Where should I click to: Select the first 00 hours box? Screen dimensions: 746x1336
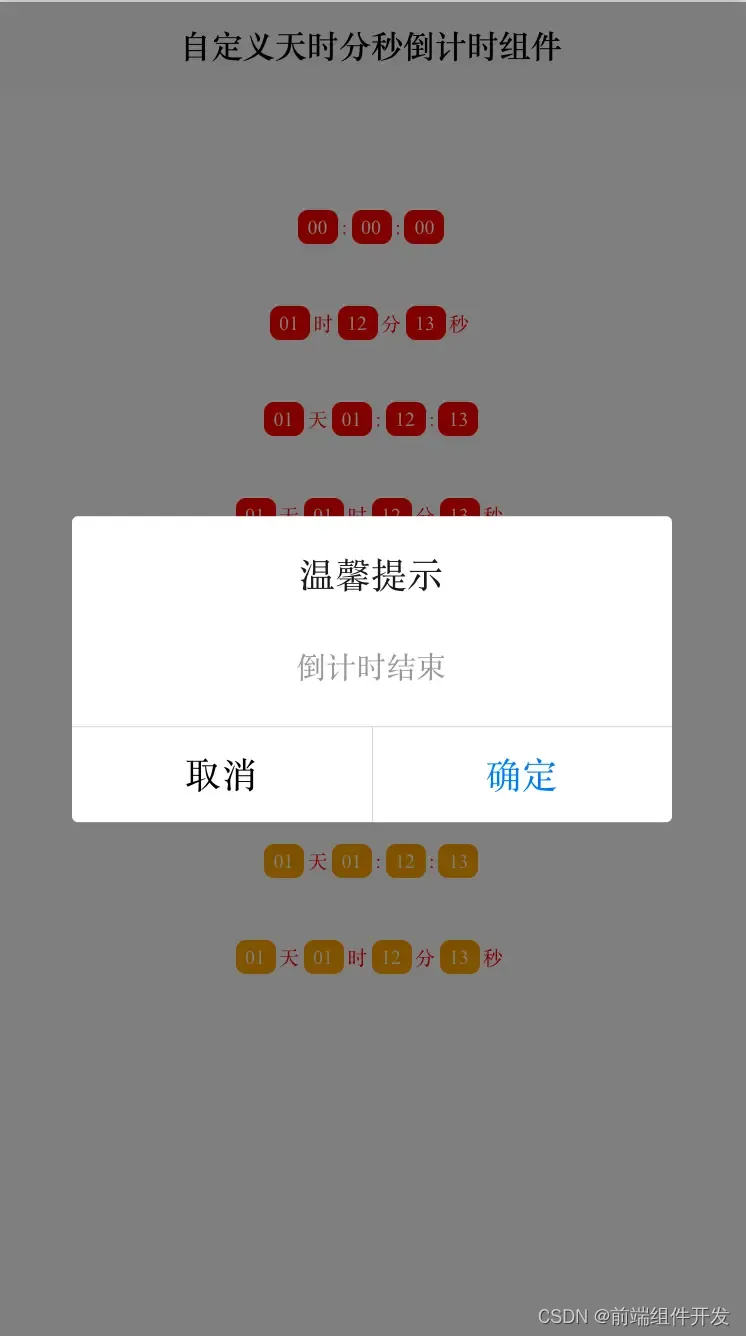pyautogui.click(x=317, y=227)
